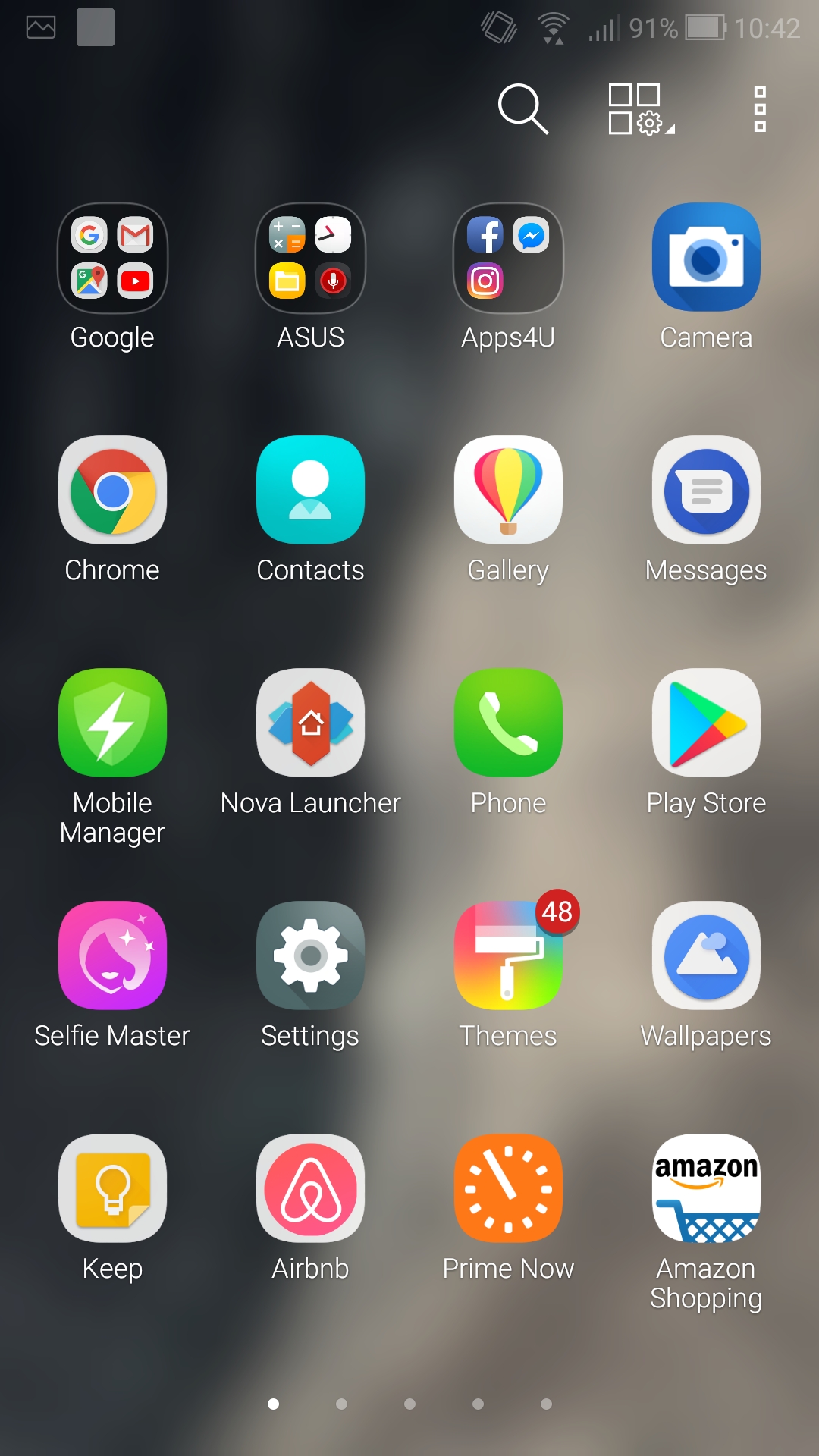Open the ASUS folder
The image size is (819, 1456).
[x=310, y=258]
